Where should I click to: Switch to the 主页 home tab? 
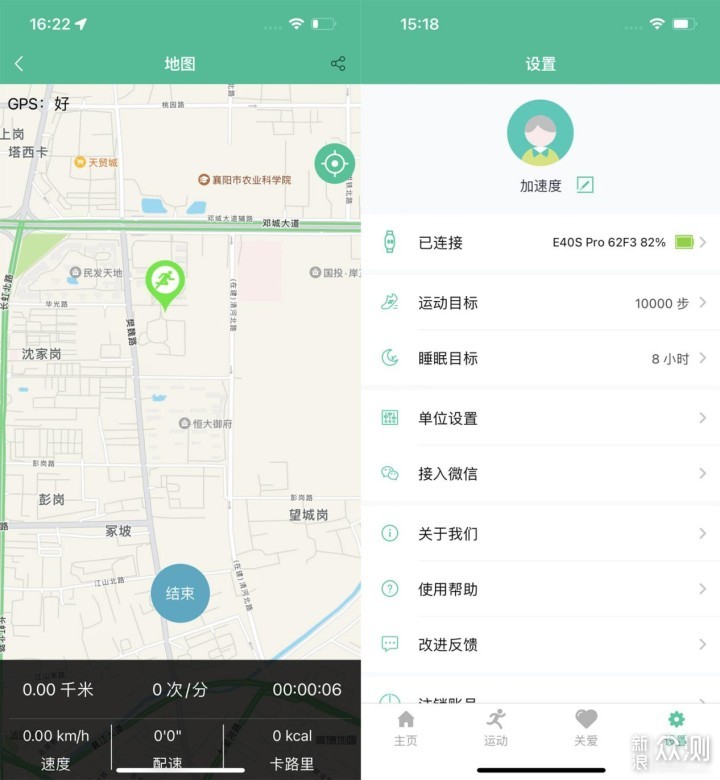pos(406,728)
